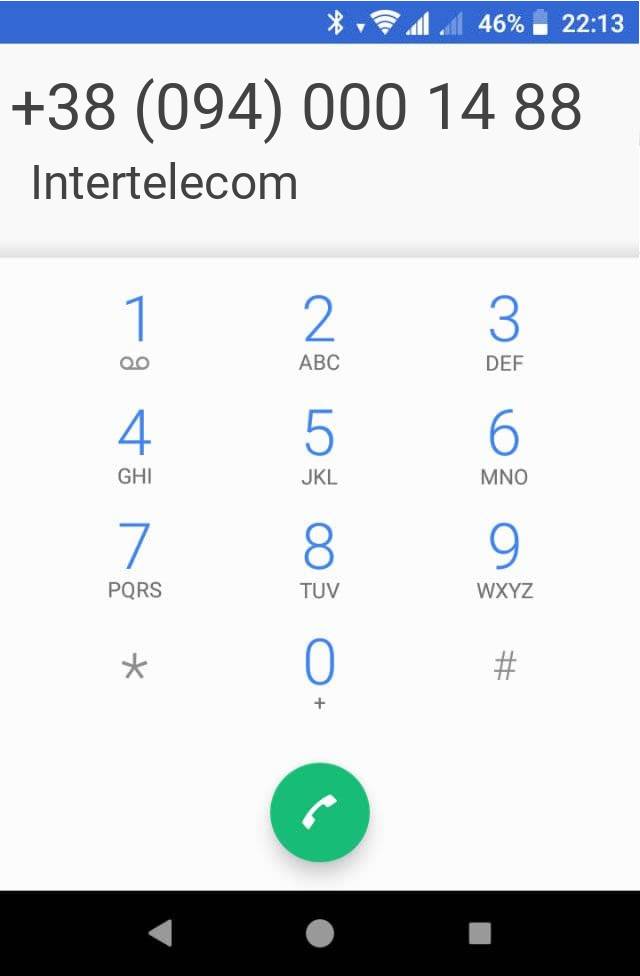Viewport: 640px width, 976px height.
Task: Enter digit 6 (MNO)
Action: tap(504, 447)
